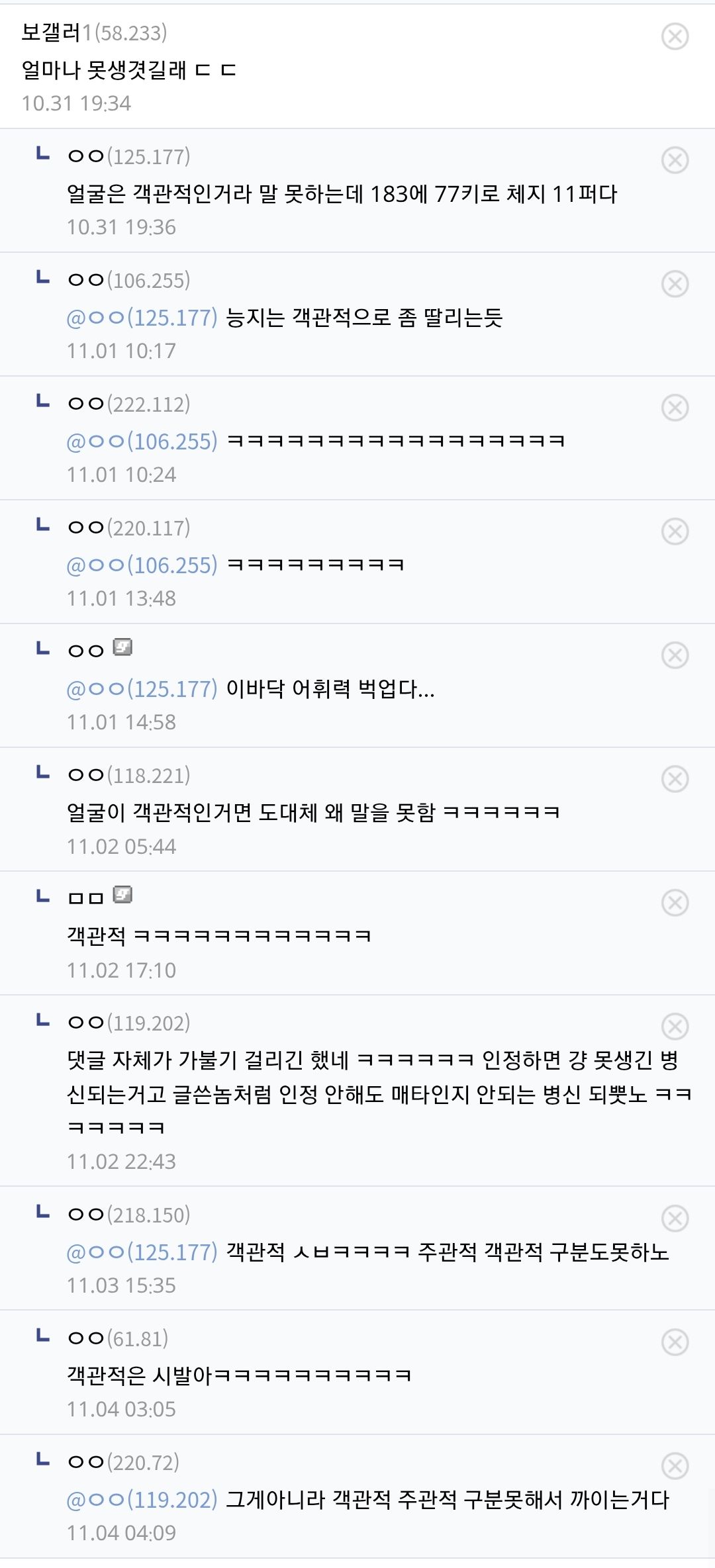Delete the ㅇㅇ(218.150) reply

[675, 1219]
